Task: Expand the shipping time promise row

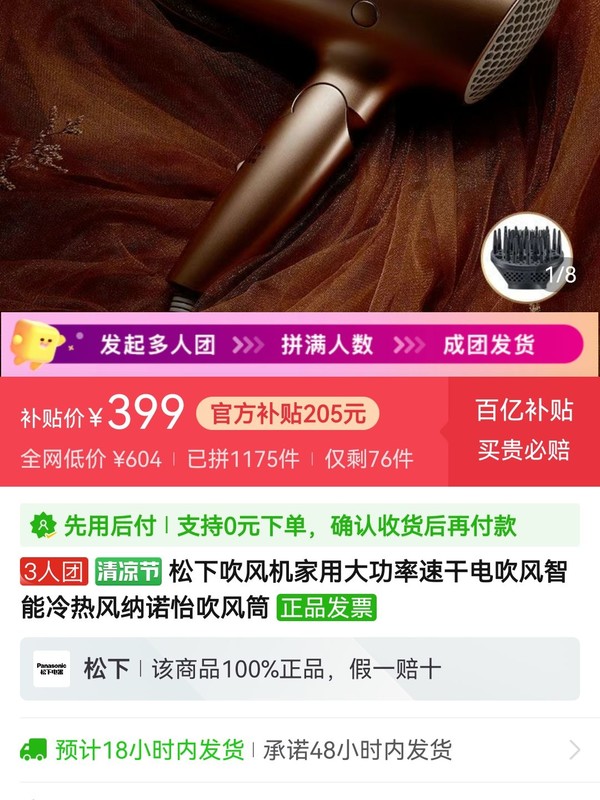Action: (300, 749)
